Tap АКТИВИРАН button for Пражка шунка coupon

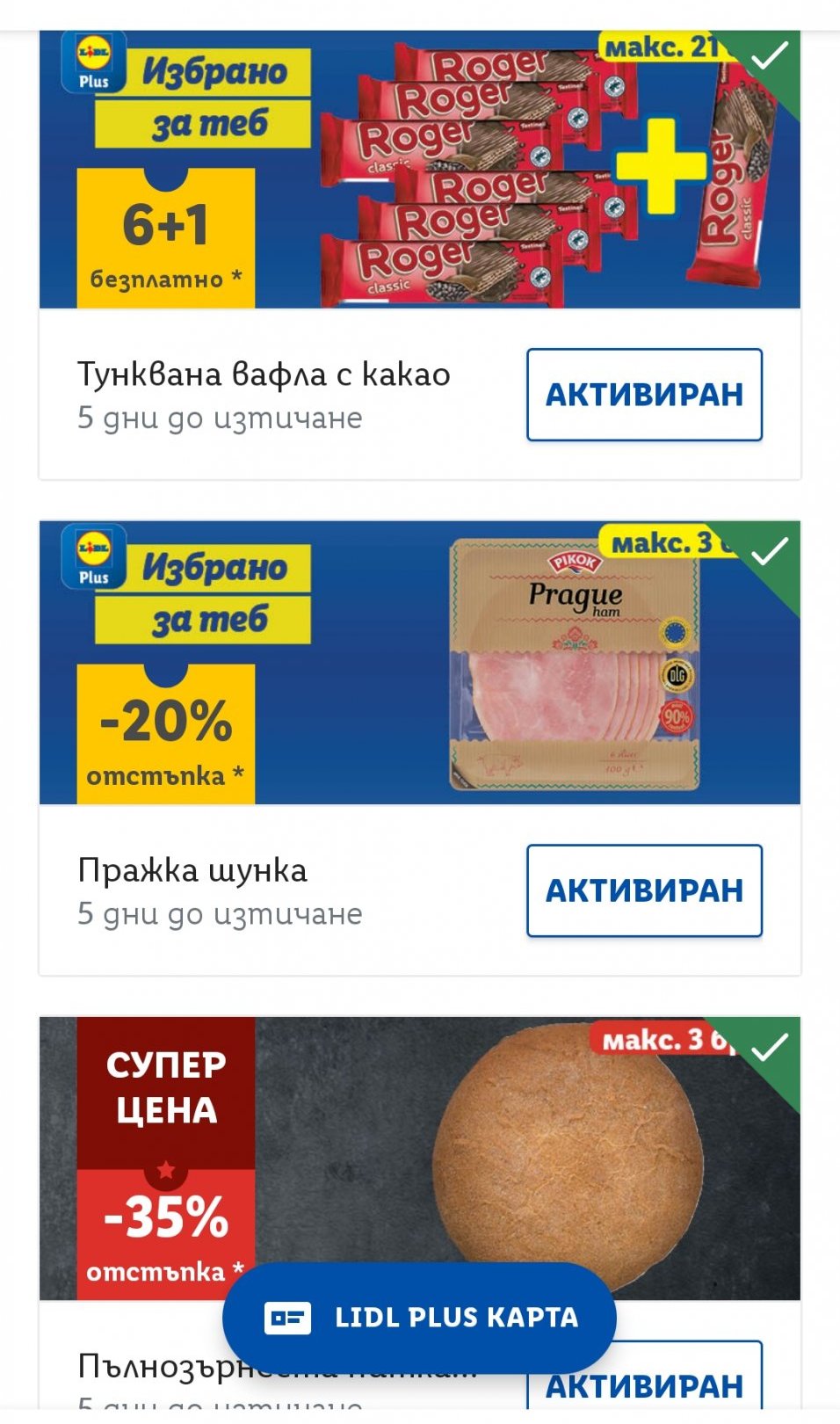tap(644, 890)
